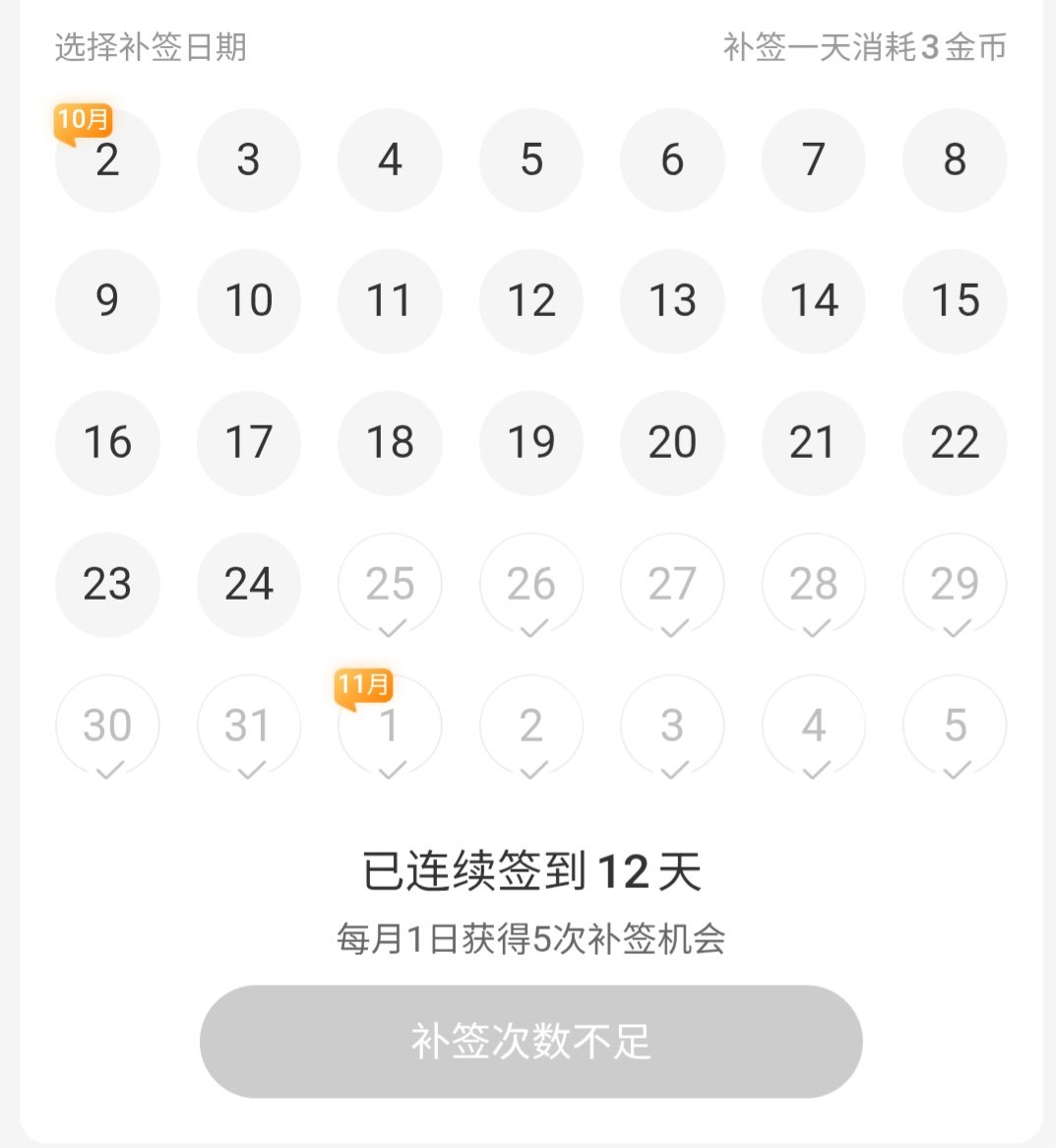
Task: Click the 补签次数不足 button
Action: tap(528, 1041)
